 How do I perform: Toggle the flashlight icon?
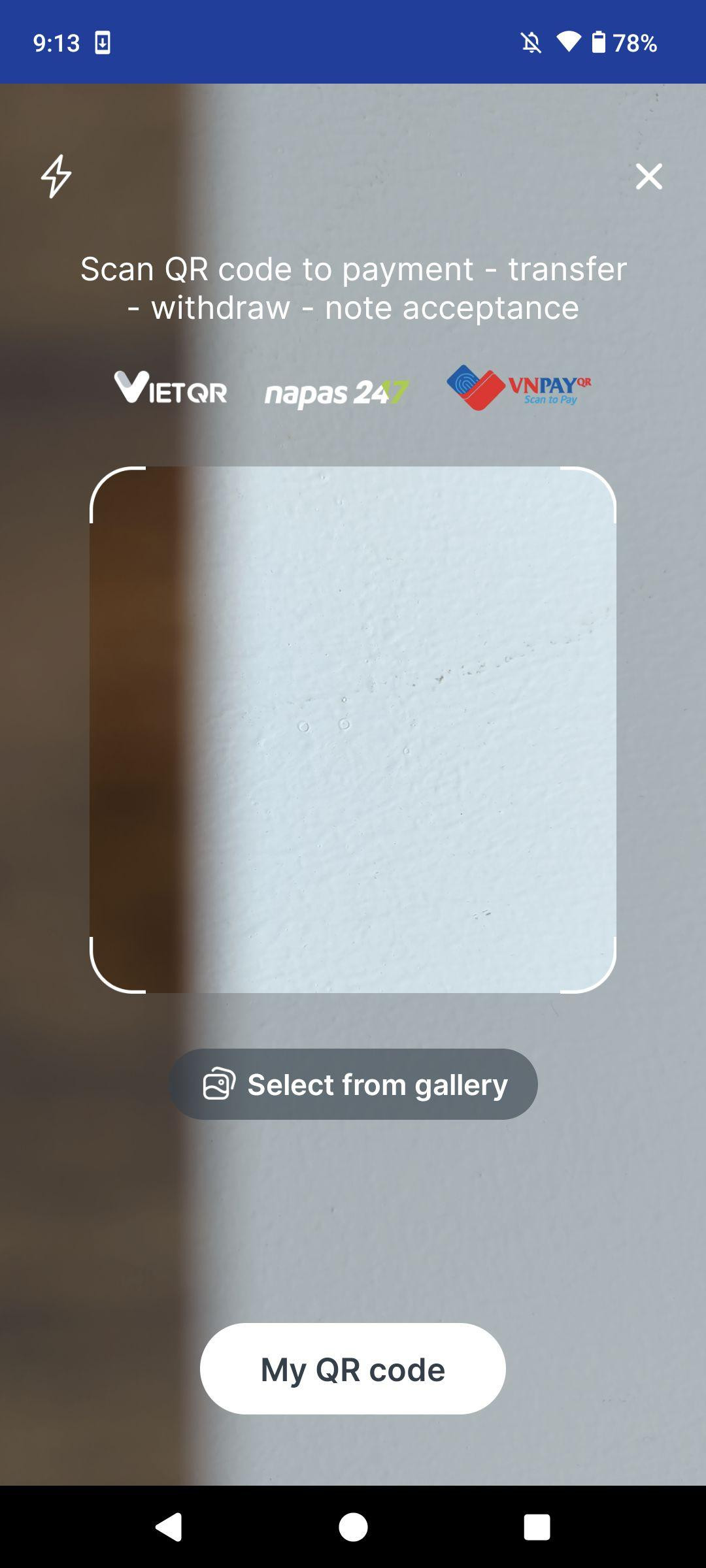56,176
